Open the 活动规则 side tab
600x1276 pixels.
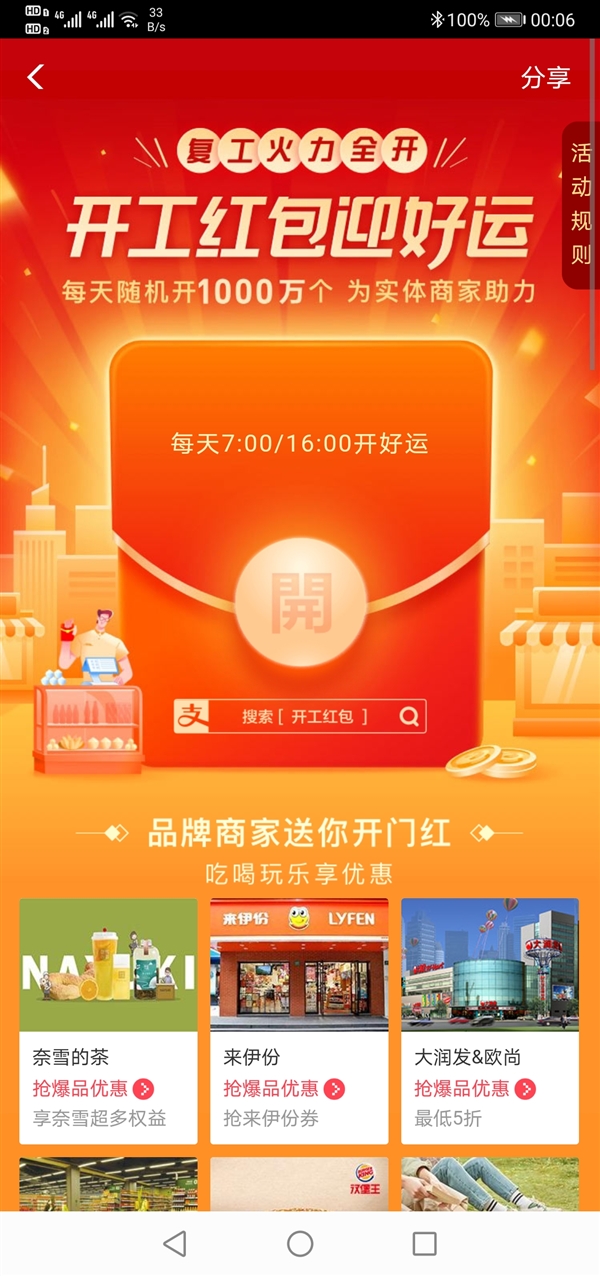[581, 204]
